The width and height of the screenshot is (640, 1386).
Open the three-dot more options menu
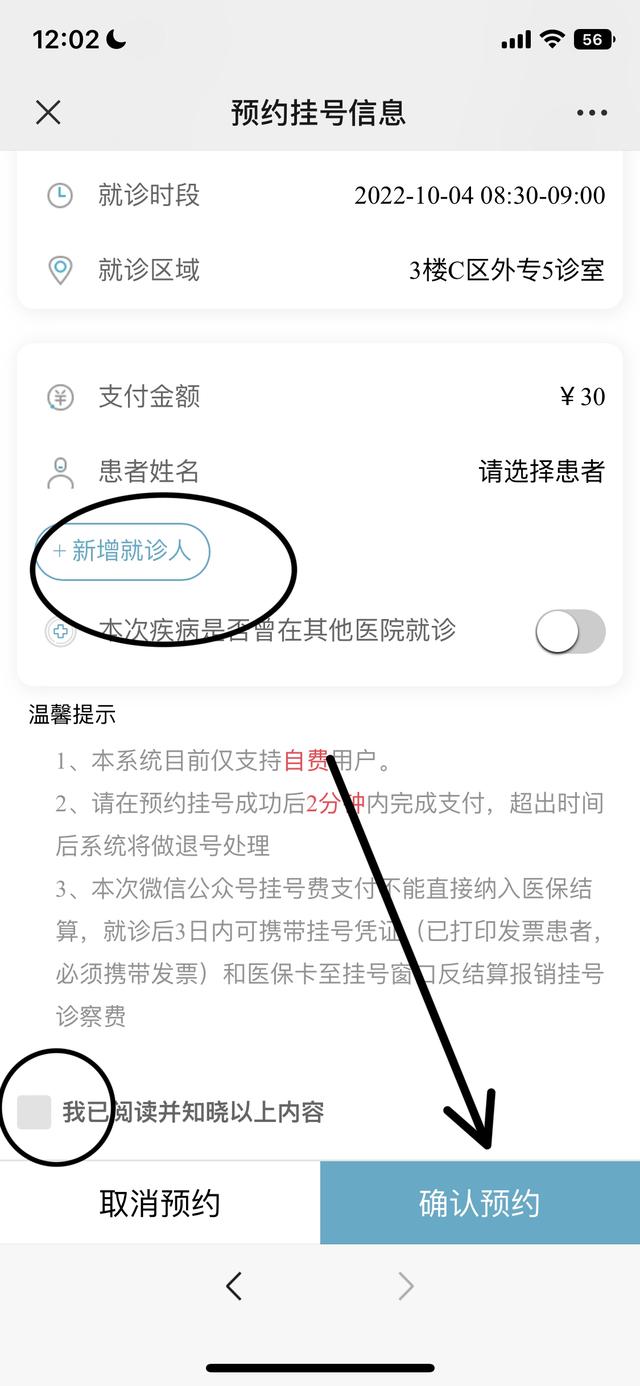(592, 113)
